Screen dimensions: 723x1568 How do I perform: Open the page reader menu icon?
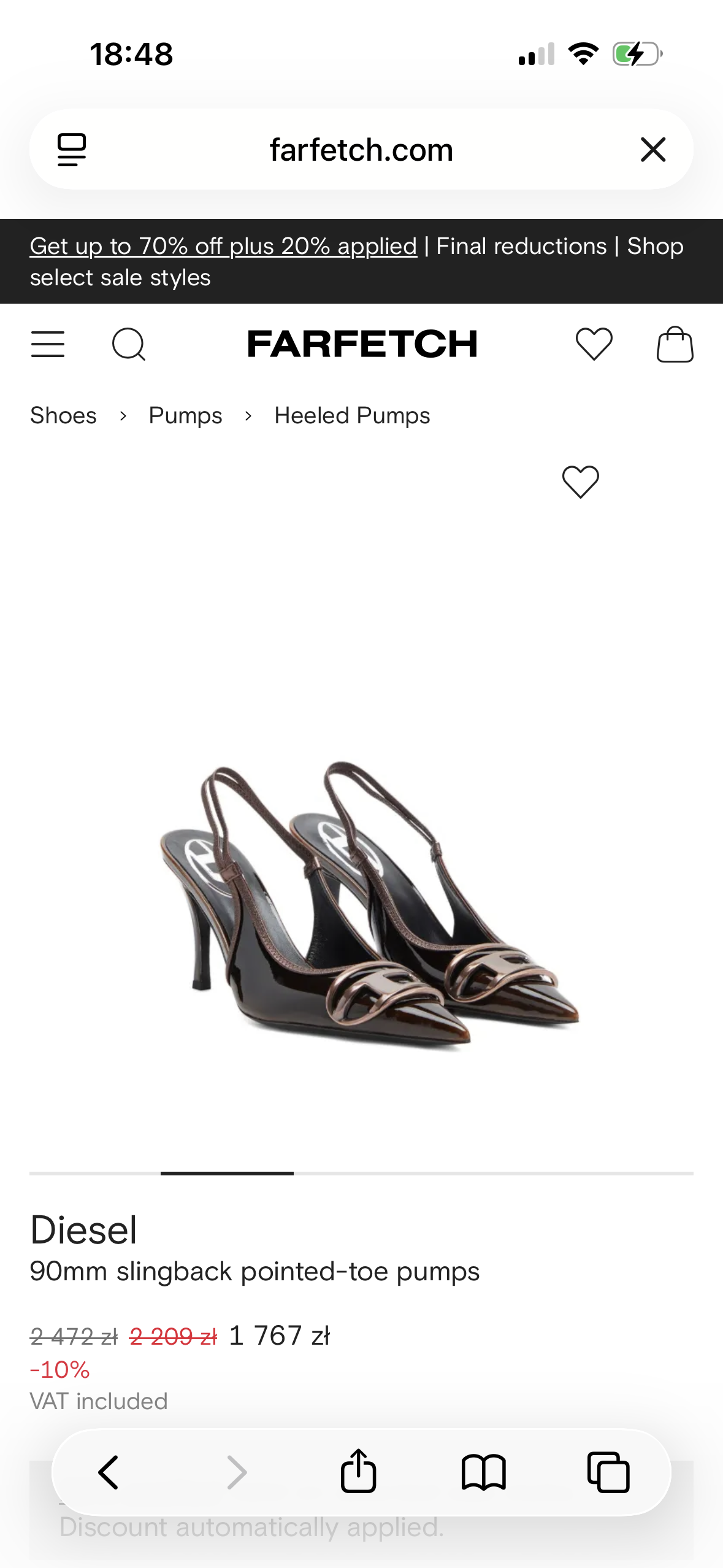click(x=72, y=150)
